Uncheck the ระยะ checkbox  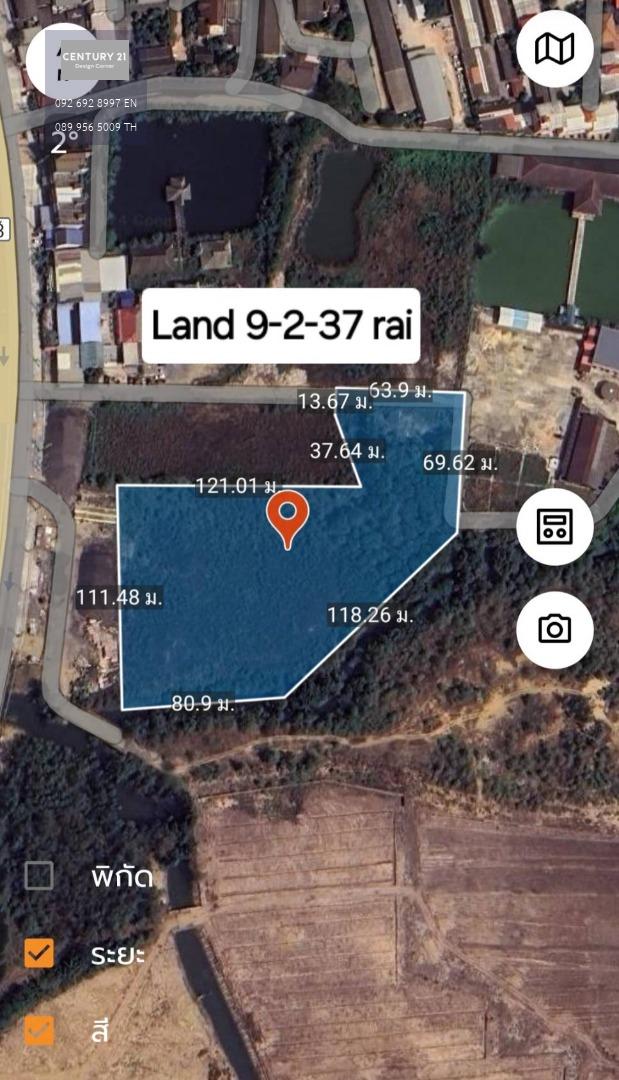click(x=39, y=954)
